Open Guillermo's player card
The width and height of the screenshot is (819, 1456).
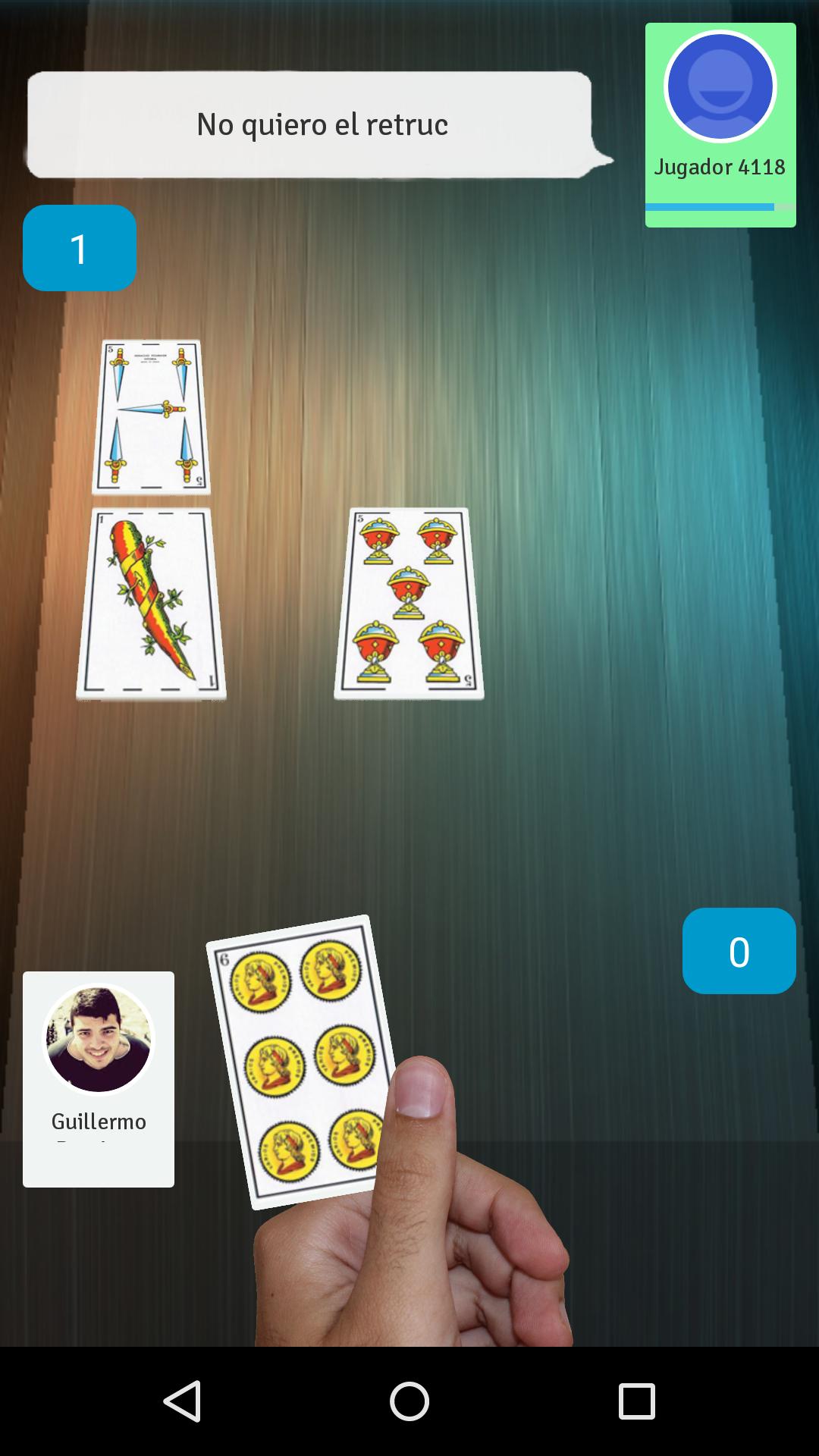tap(99, 1077)
